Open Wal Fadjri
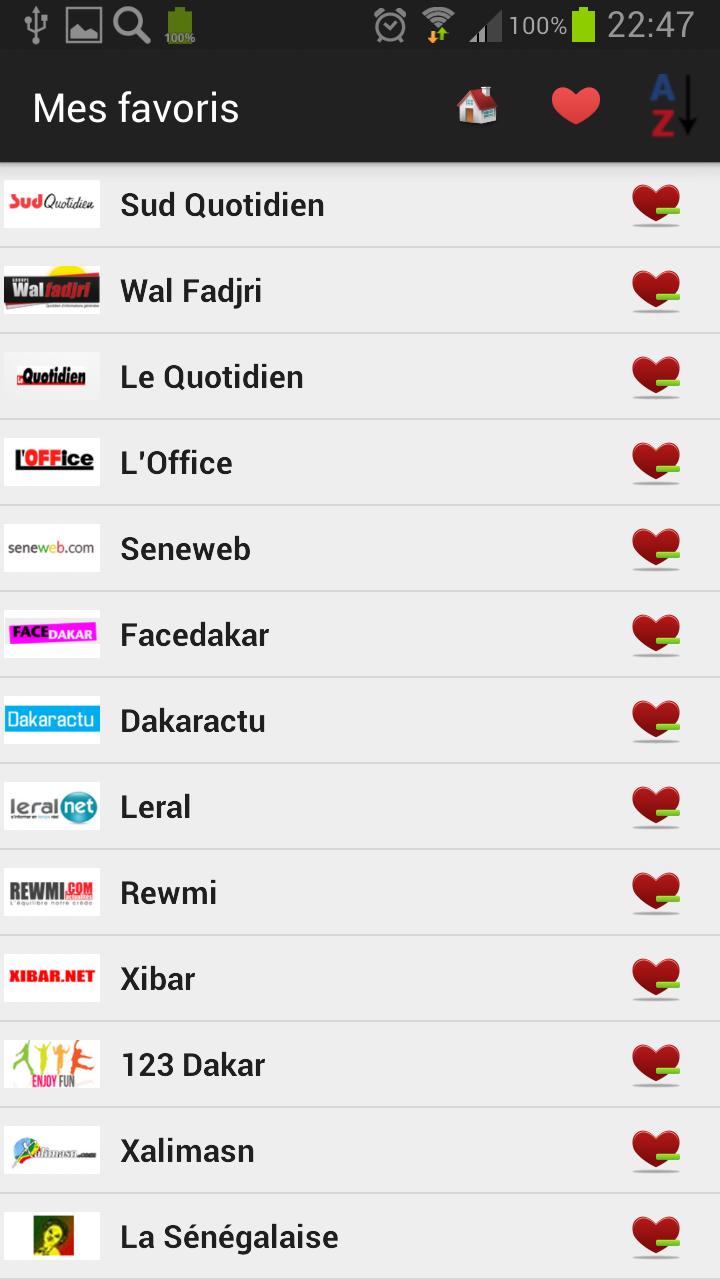The height and width of the screenshot is (1280, 720). click(x=191, y=291)
